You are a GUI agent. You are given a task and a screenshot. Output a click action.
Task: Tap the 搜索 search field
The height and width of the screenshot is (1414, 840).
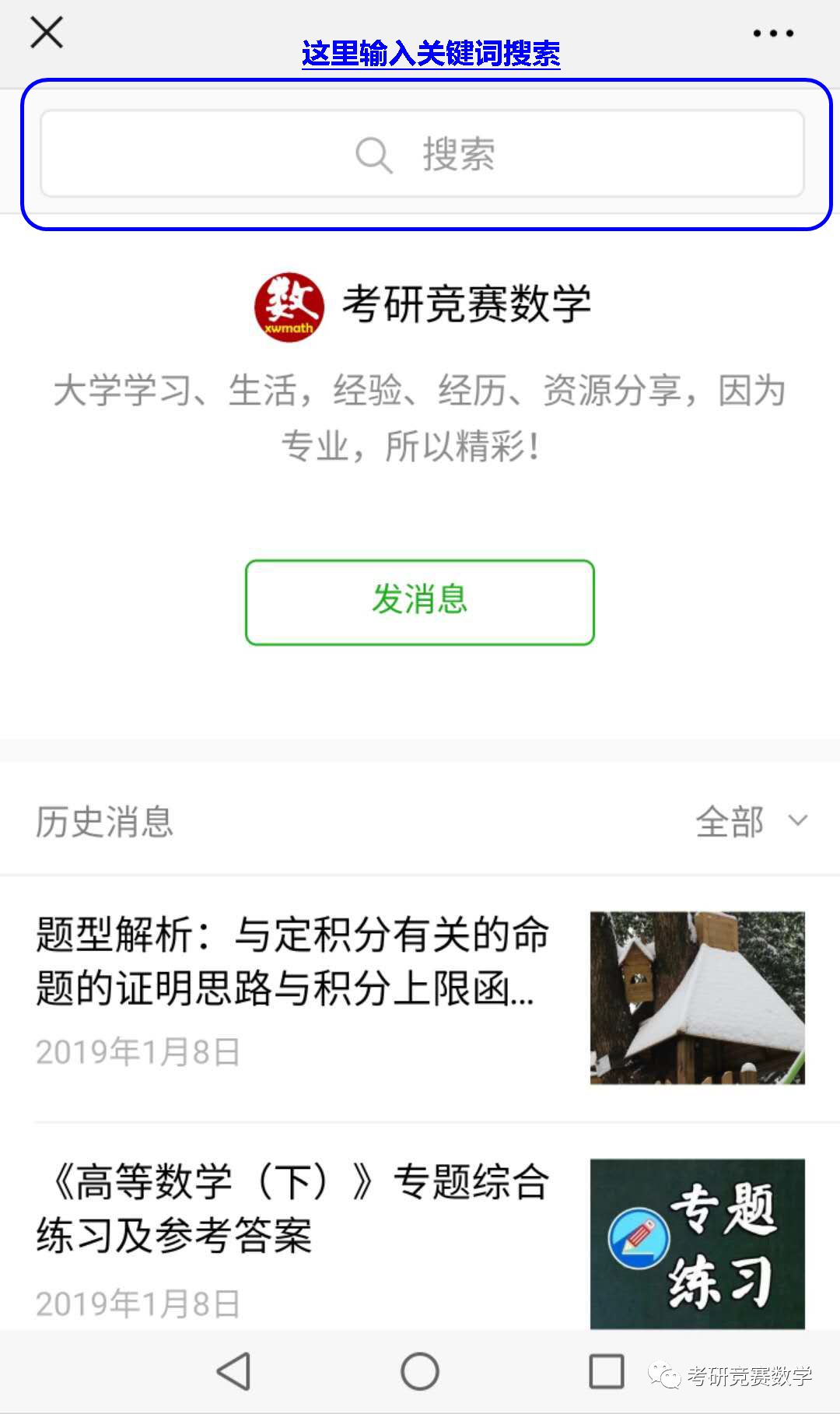click(422, 153)
